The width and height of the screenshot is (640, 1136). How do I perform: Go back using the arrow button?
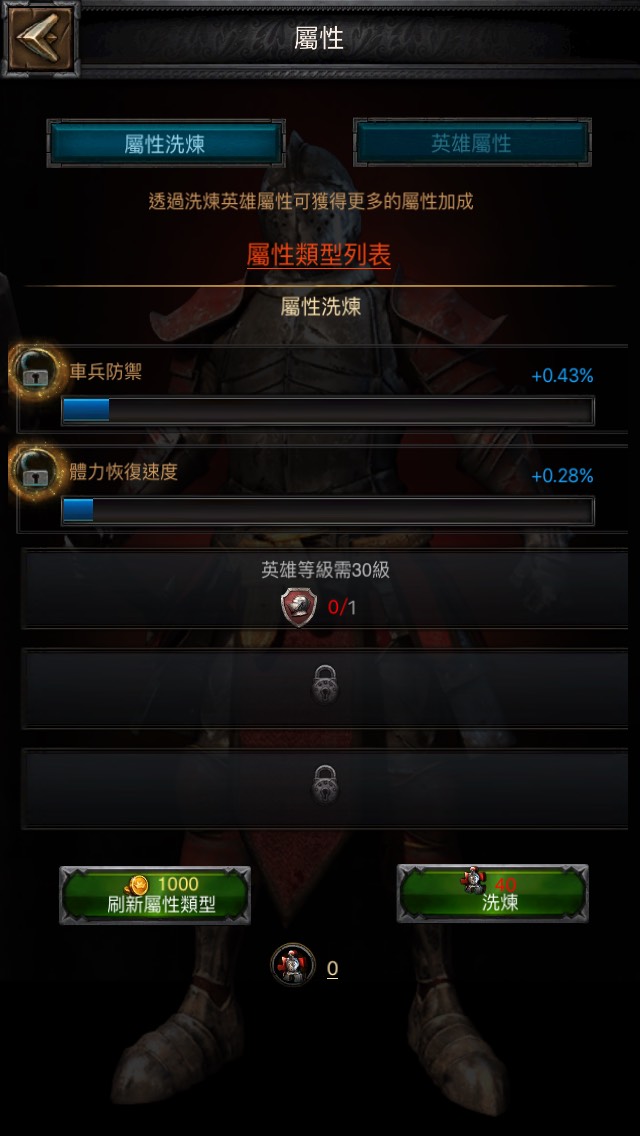coord(40,39)
